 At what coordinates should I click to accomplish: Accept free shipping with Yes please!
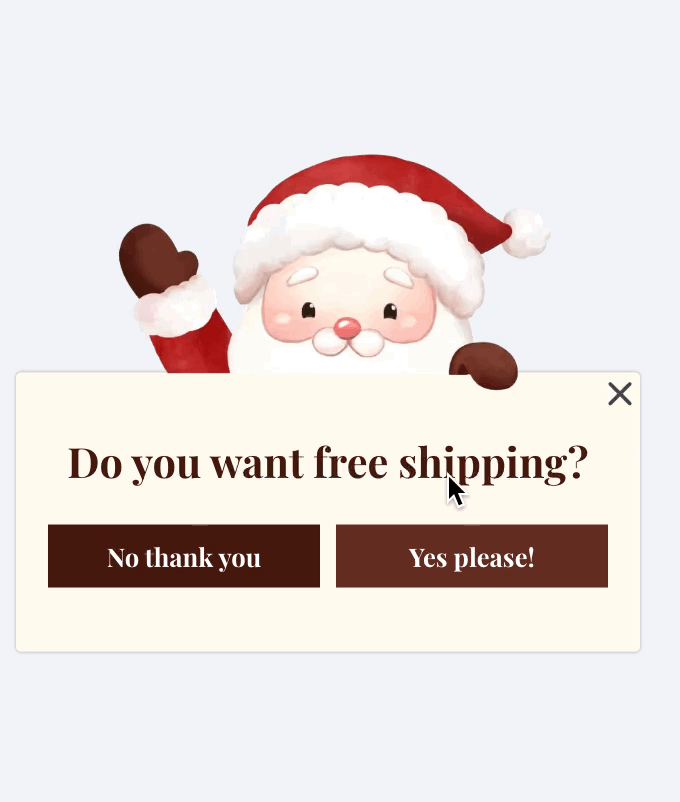[x=471, y=556]
